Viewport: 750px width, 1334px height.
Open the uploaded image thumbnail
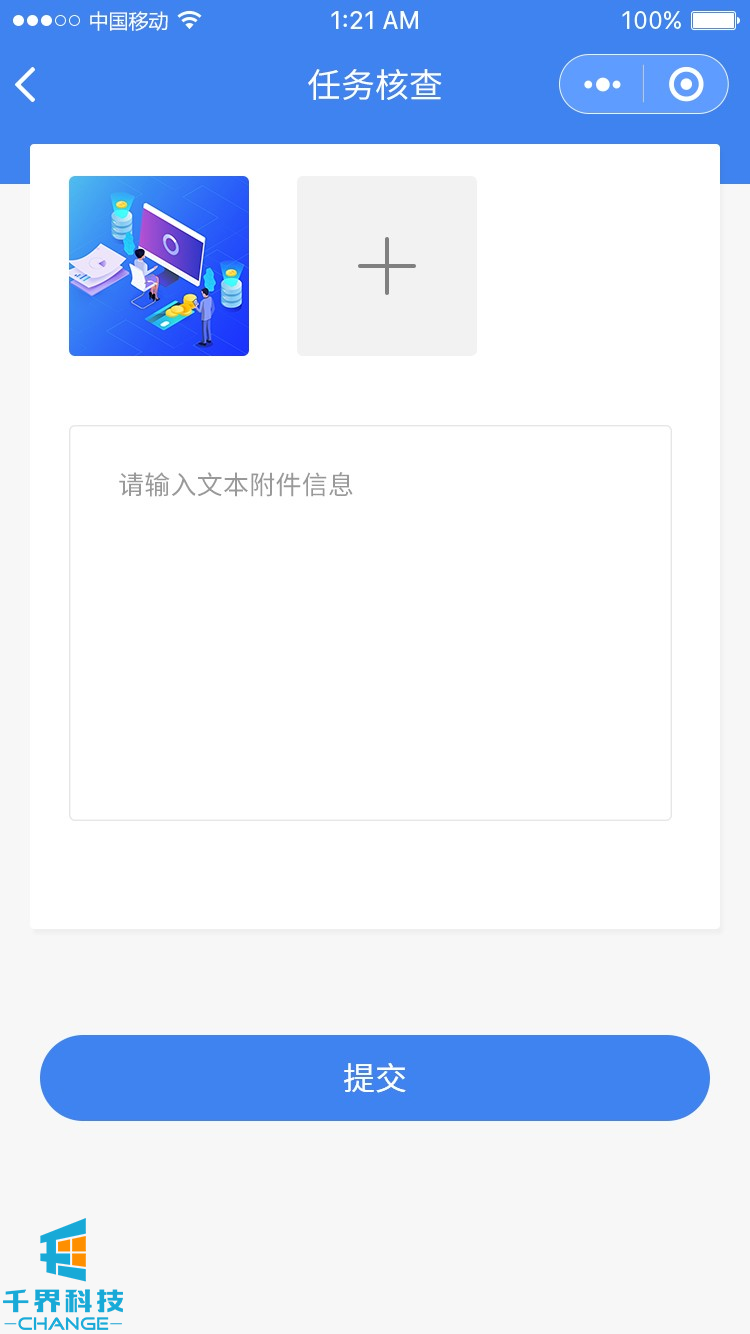pos(159,266)
